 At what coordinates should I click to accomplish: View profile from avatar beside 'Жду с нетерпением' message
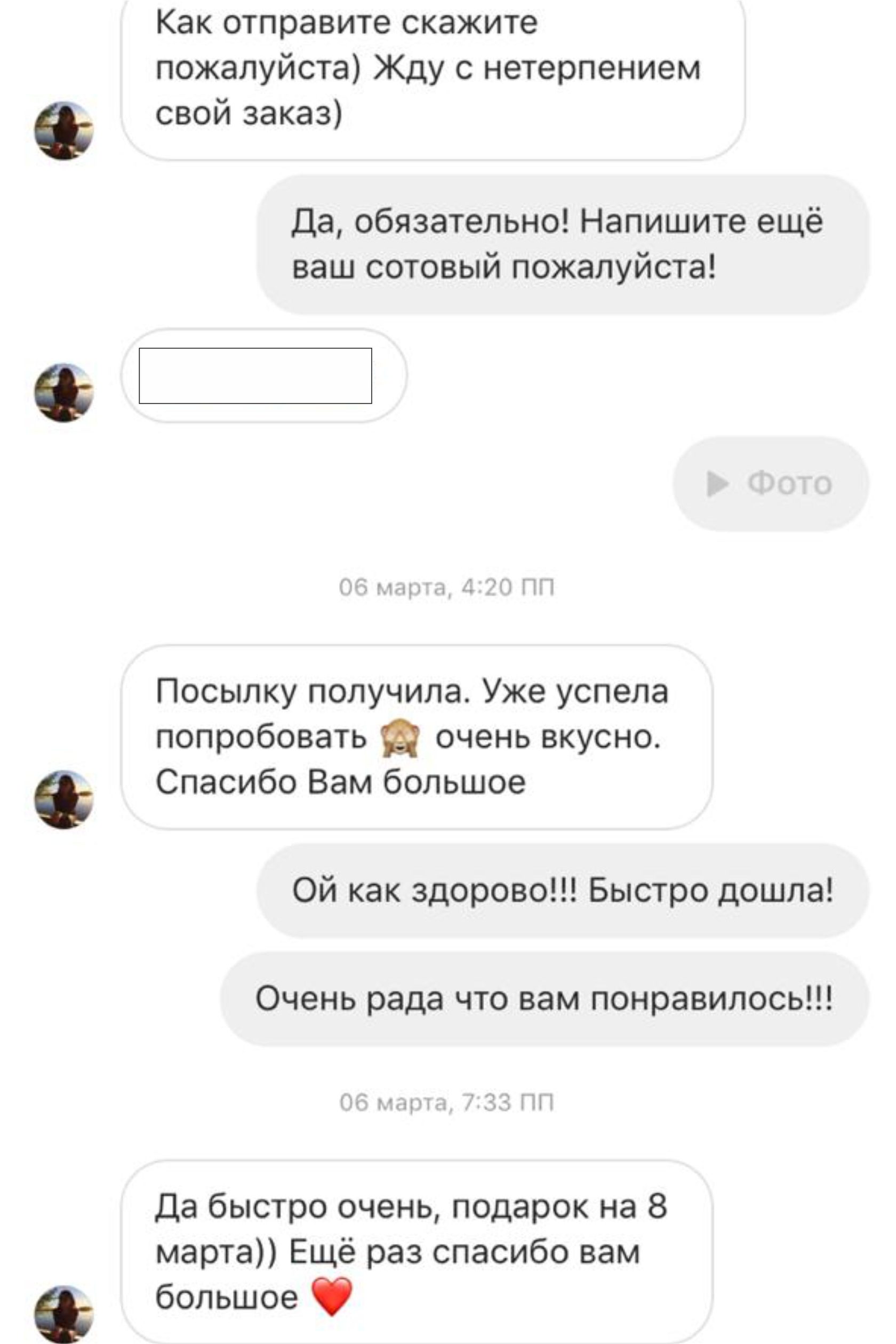click(64, 131)
